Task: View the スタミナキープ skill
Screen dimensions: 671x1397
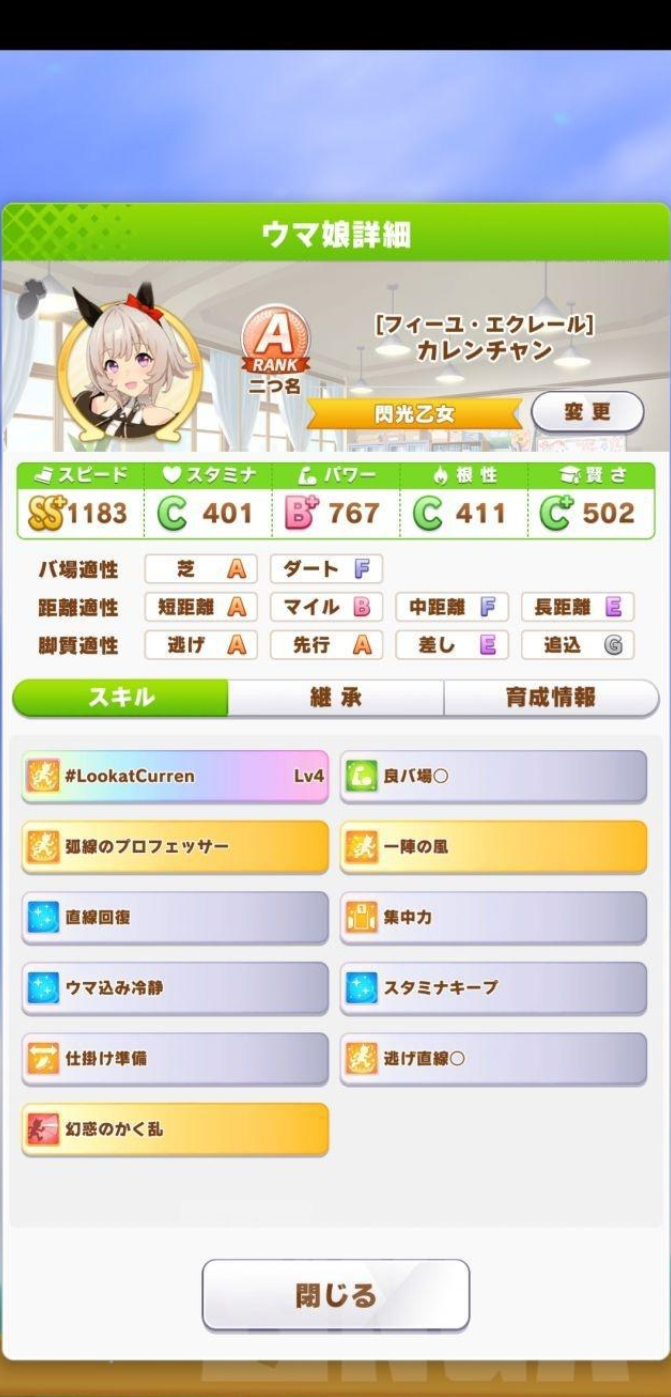Action: (493, 988)
